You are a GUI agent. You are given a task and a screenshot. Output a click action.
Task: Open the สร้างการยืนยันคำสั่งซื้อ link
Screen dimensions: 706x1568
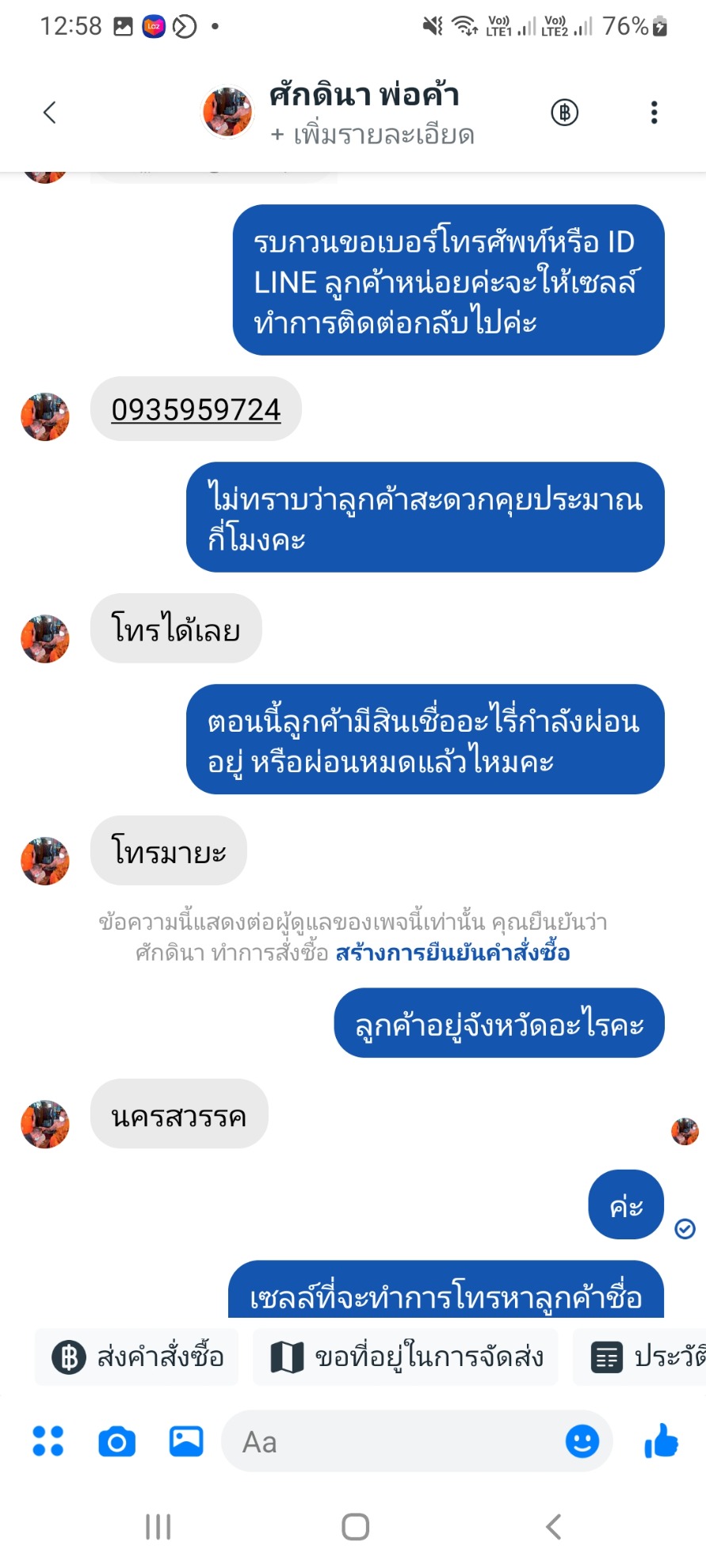pos(452,953)
